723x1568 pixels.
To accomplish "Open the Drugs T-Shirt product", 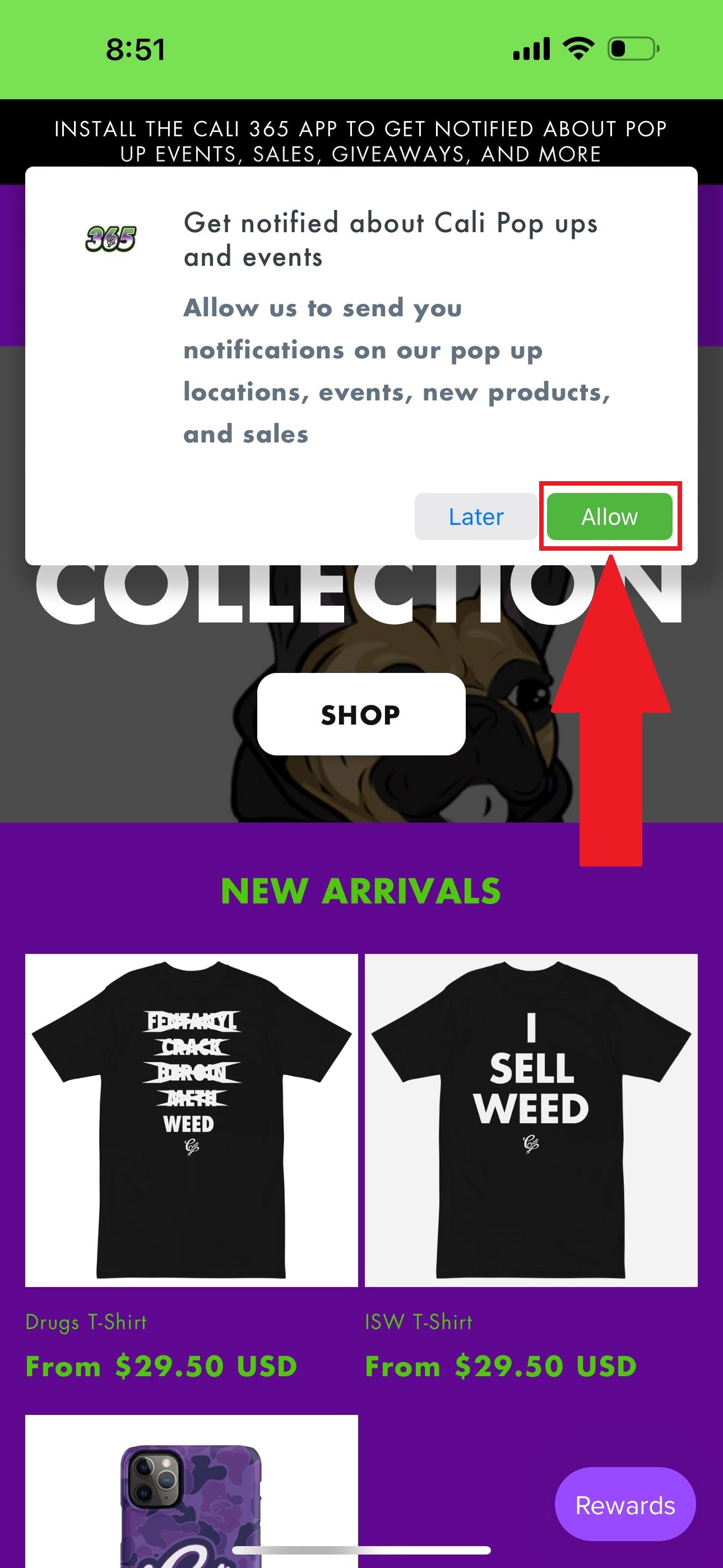I will [x=191, y=1120].
